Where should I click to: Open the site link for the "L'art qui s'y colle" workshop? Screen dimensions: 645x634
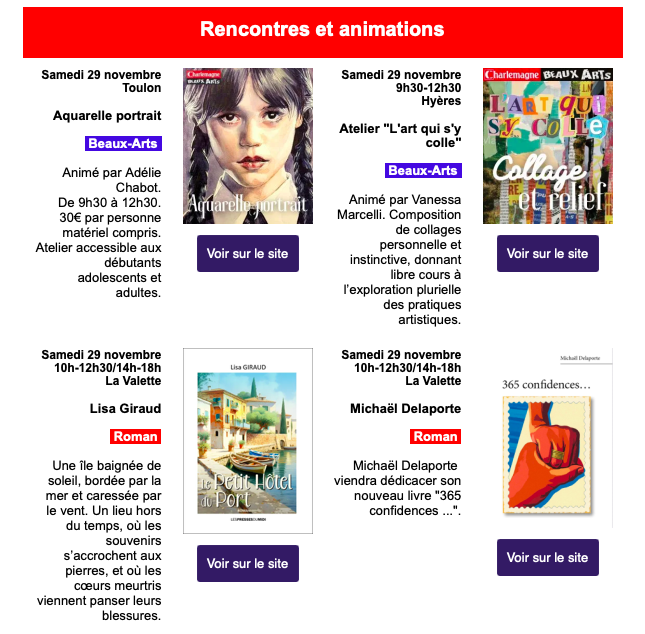[x=547, y=254]
